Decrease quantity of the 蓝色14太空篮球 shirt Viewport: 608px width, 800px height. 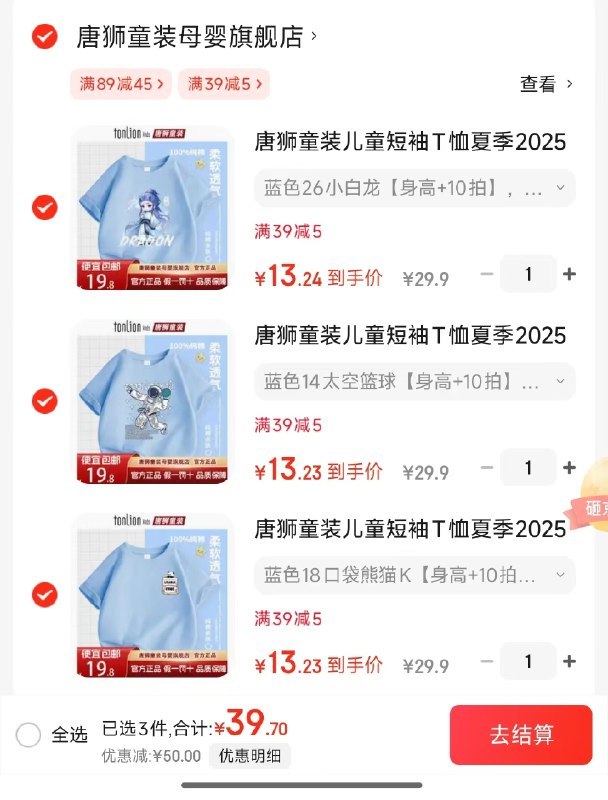[487, 467]
